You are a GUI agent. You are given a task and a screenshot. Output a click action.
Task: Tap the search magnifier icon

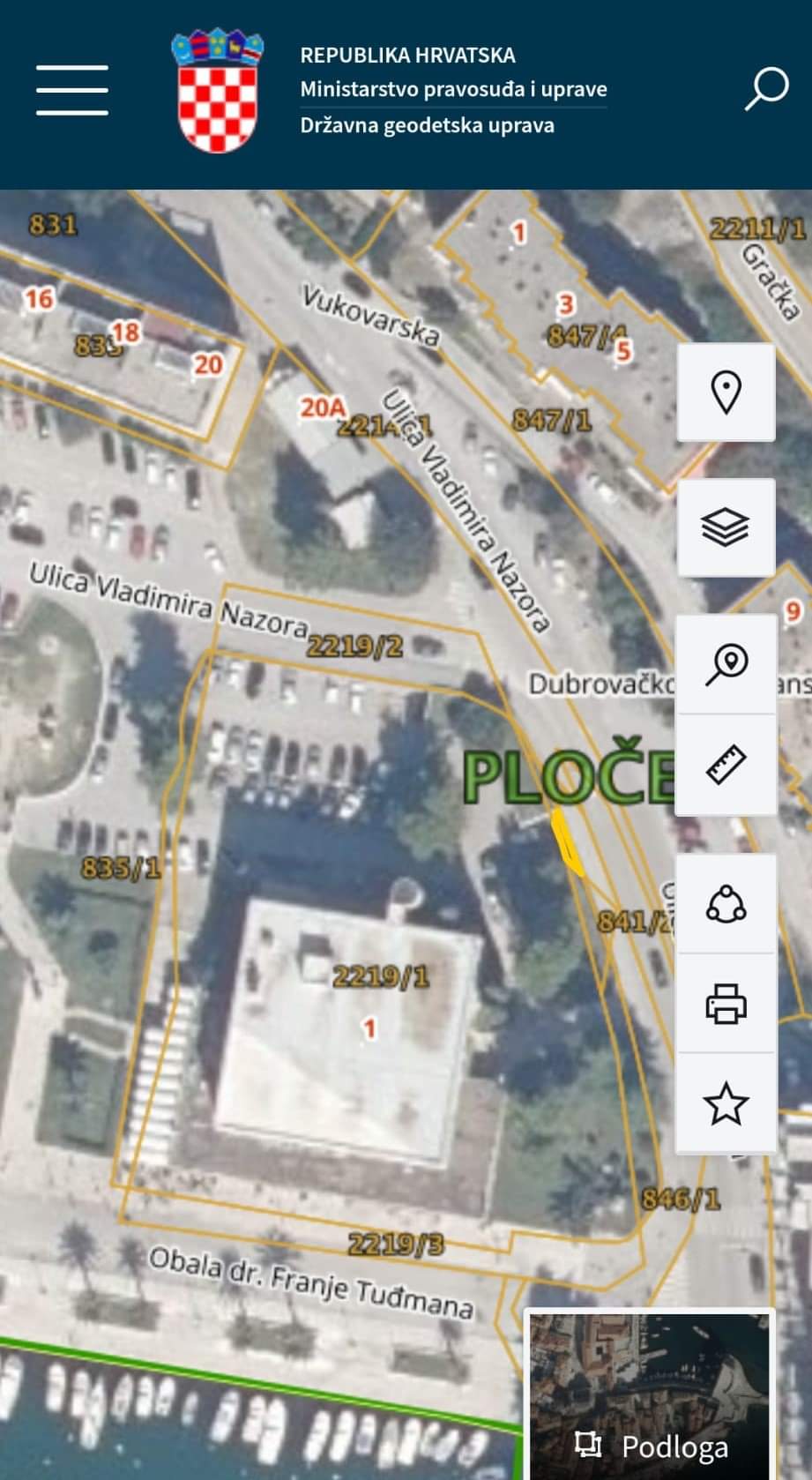tap(766, 89)
